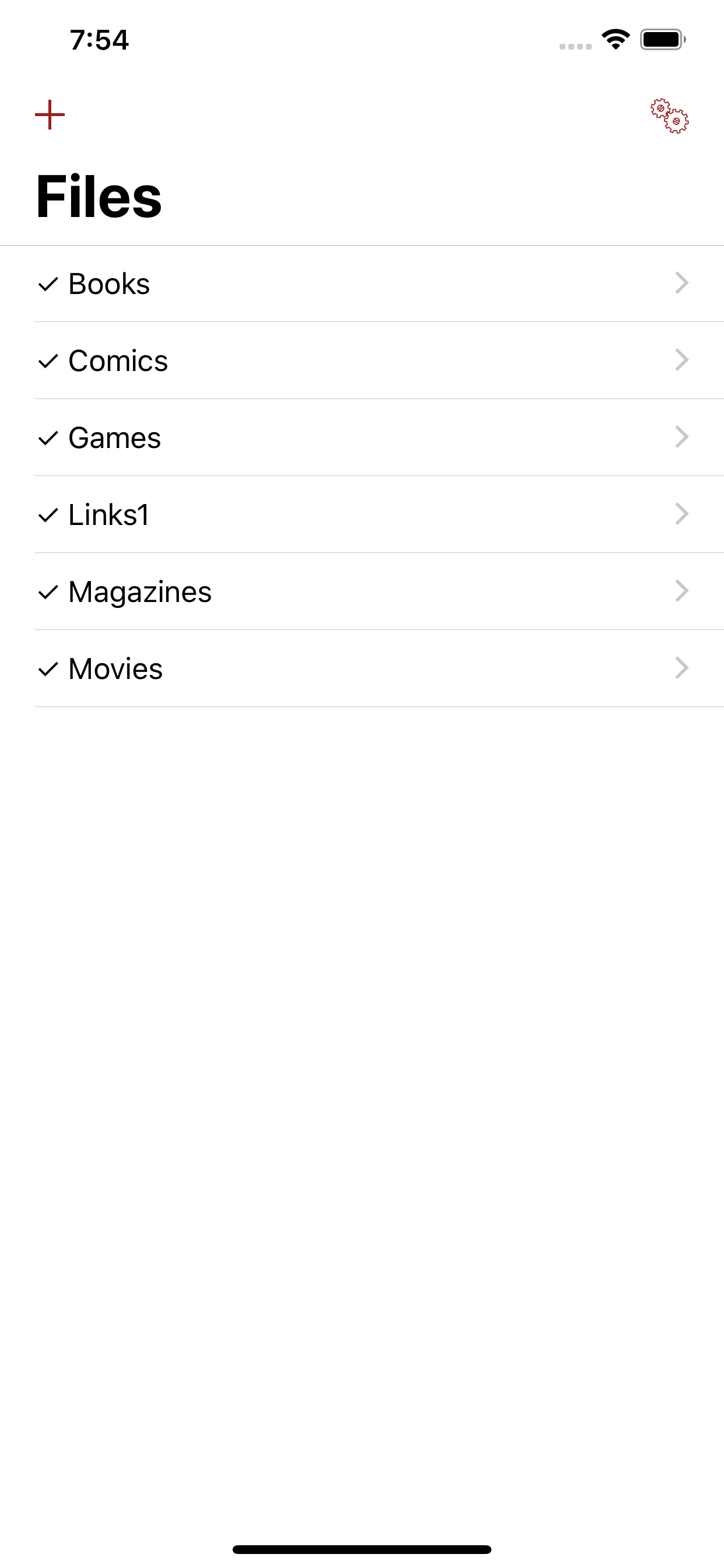Viewport: 724px width, 1568px height.
Task: Tap the red plus icon to add a file
Action: pos(50,114)
